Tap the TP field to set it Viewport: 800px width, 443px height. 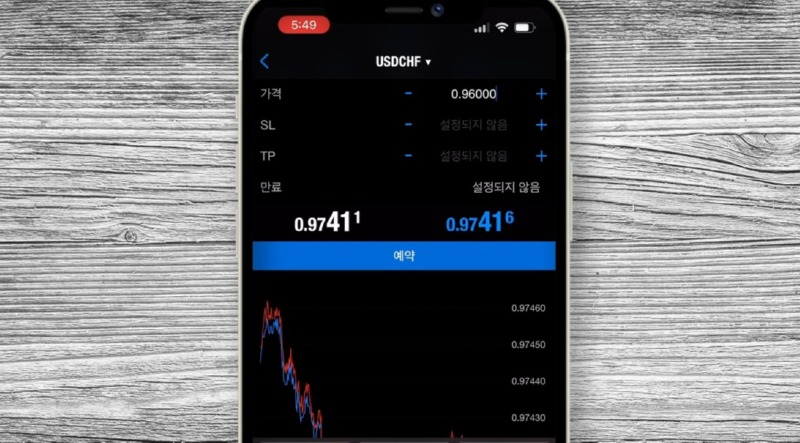click(473, 156)
